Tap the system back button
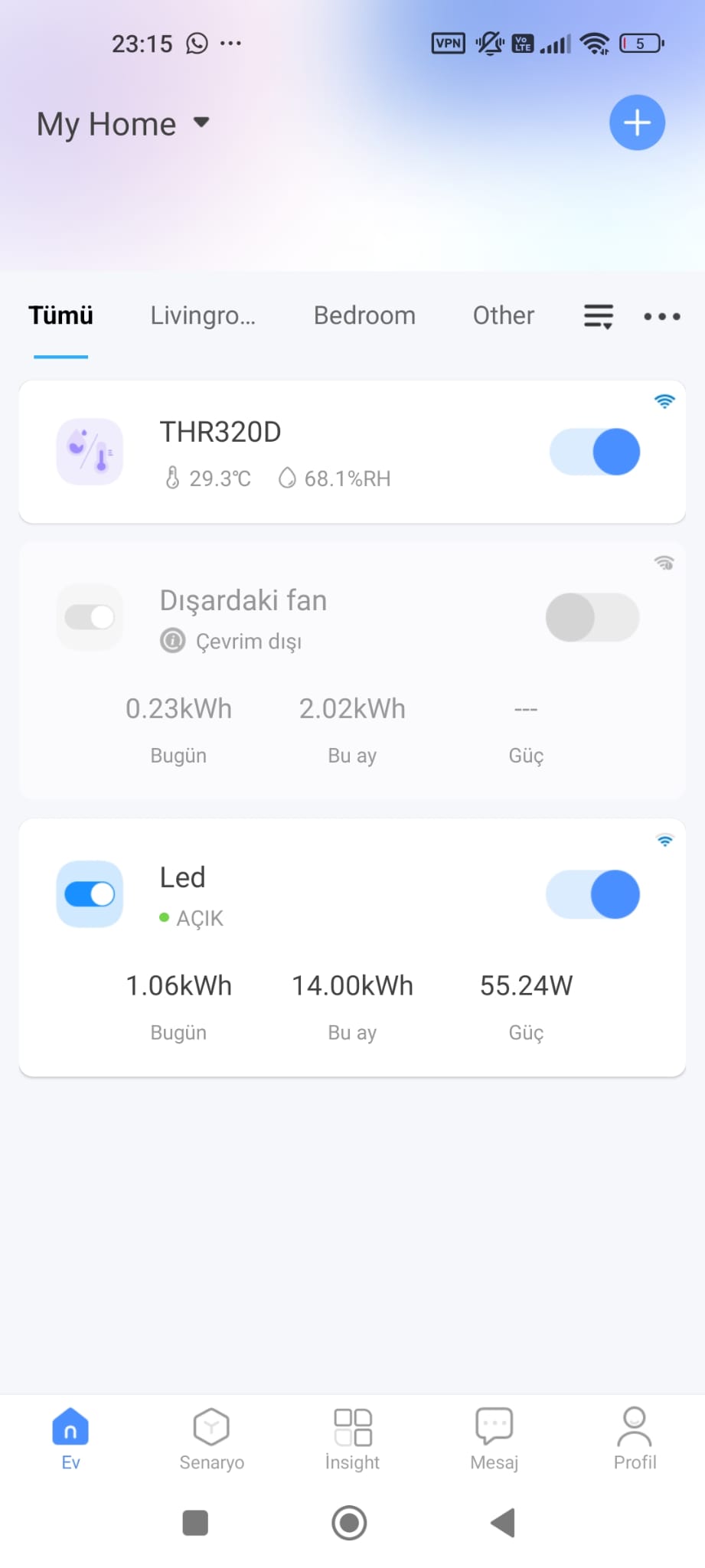 click(503, 1523)
